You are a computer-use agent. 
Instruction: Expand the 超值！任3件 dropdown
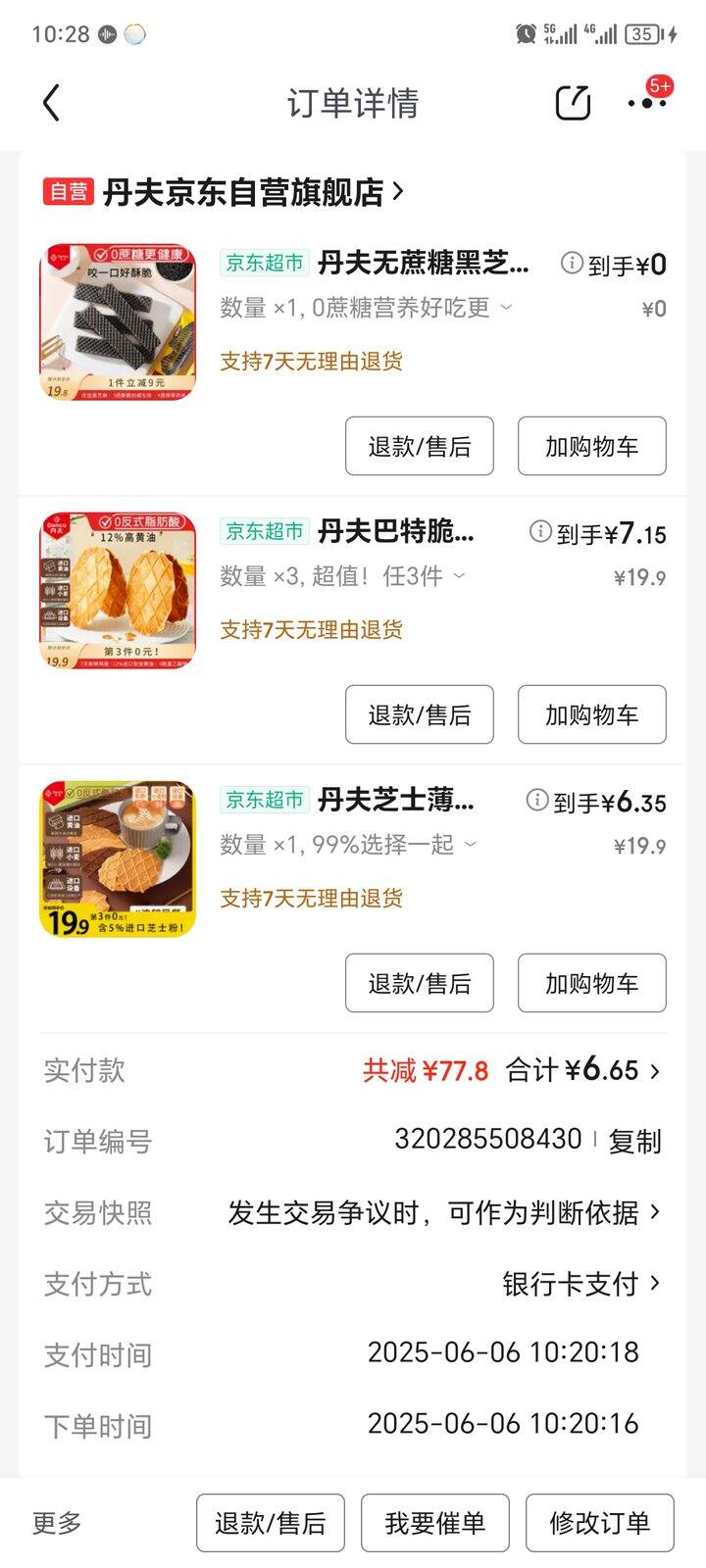(x=458, y=577)
